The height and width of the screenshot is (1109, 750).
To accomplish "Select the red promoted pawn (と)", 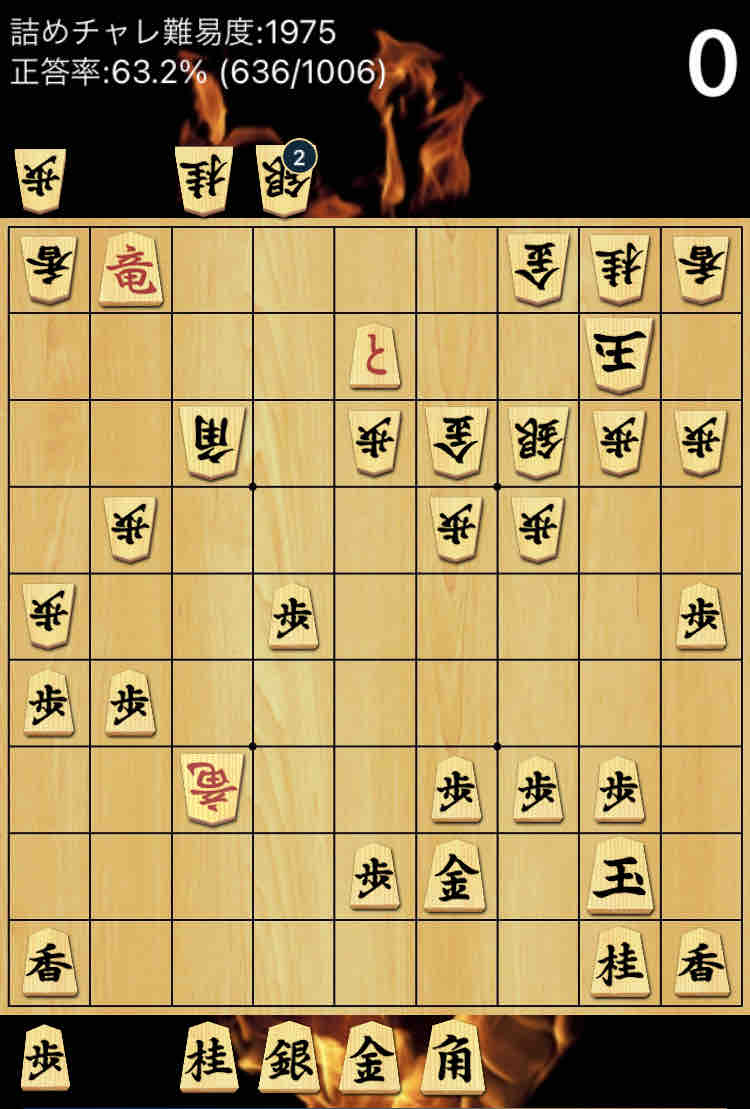I will coord(374,357).
